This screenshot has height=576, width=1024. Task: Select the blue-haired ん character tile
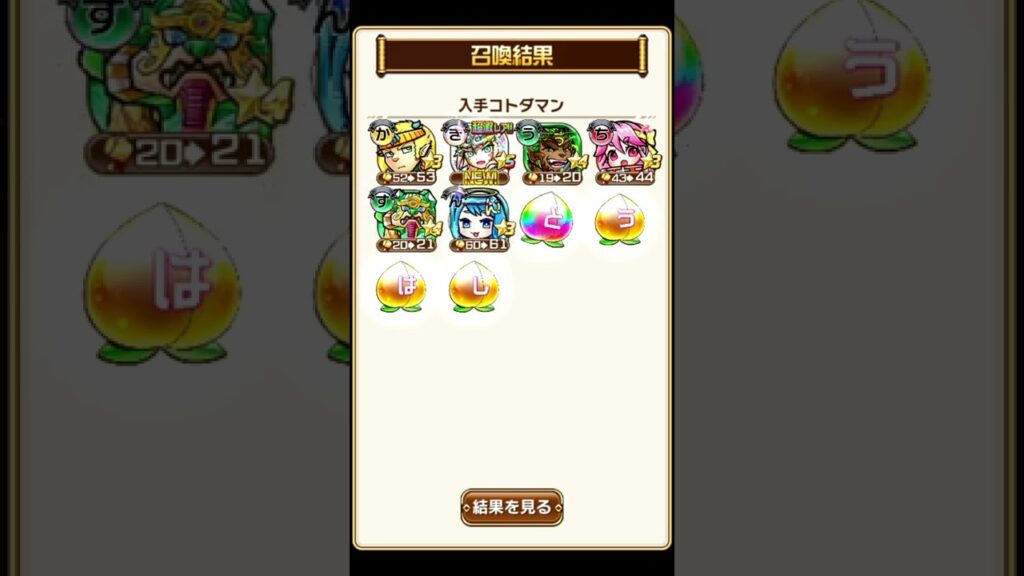tap(477, 220)
